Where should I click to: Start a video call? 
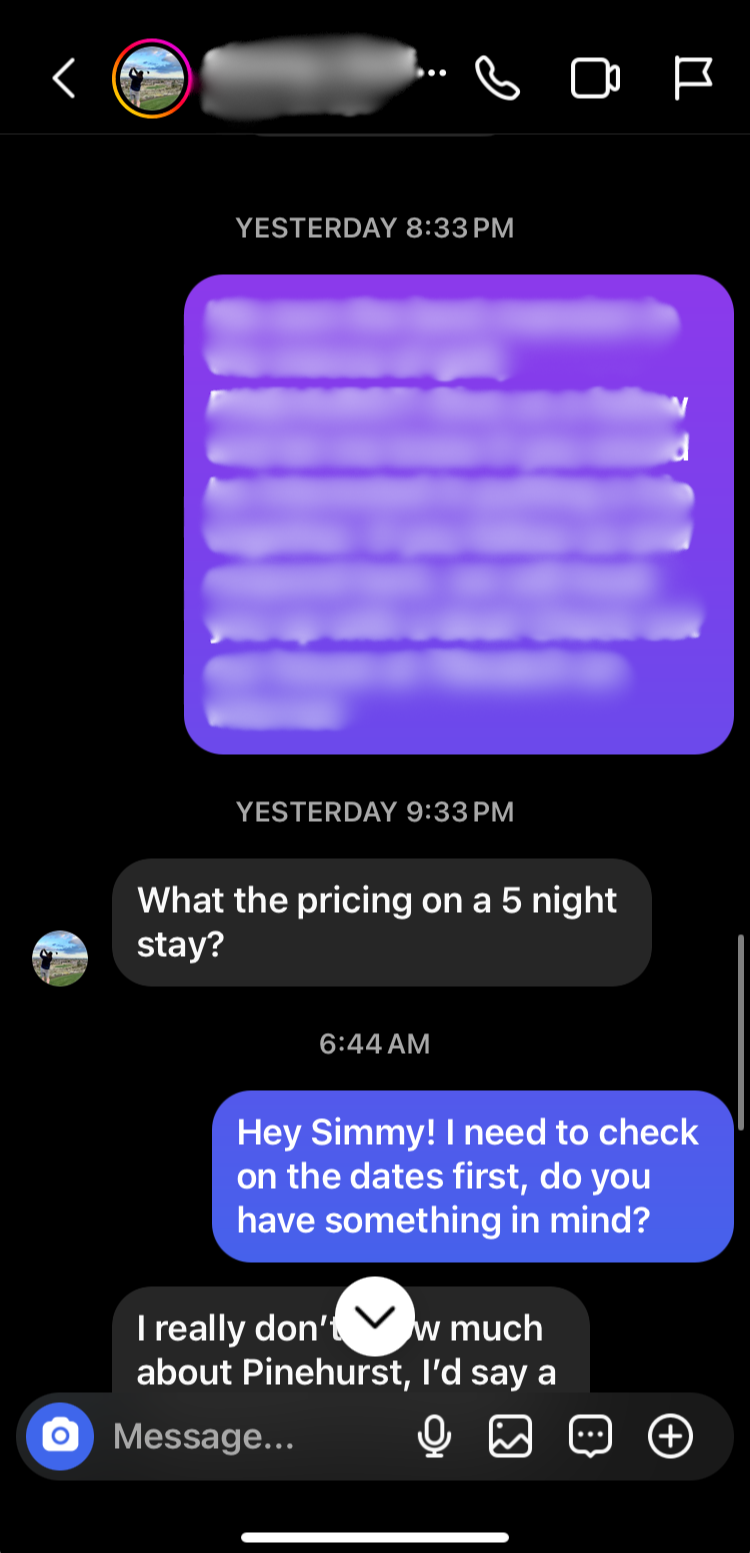[595, 78]
